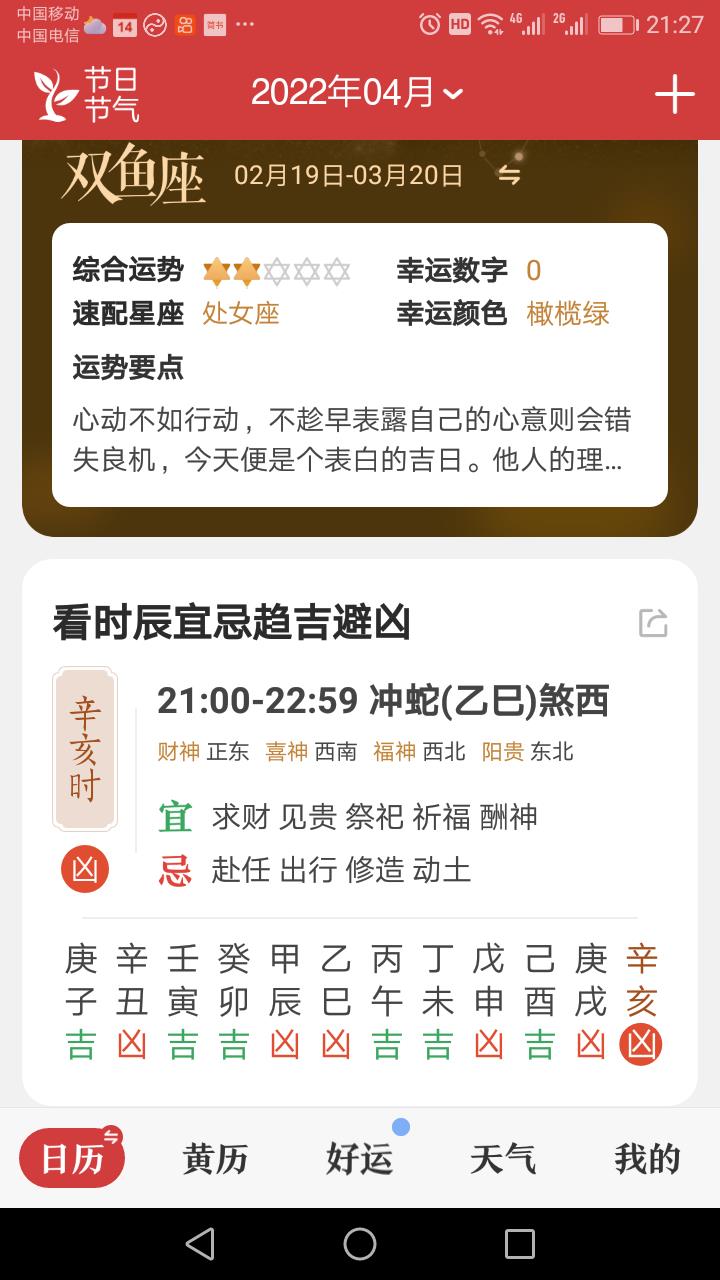Go back with system back button

click(x=200, y=1243)
